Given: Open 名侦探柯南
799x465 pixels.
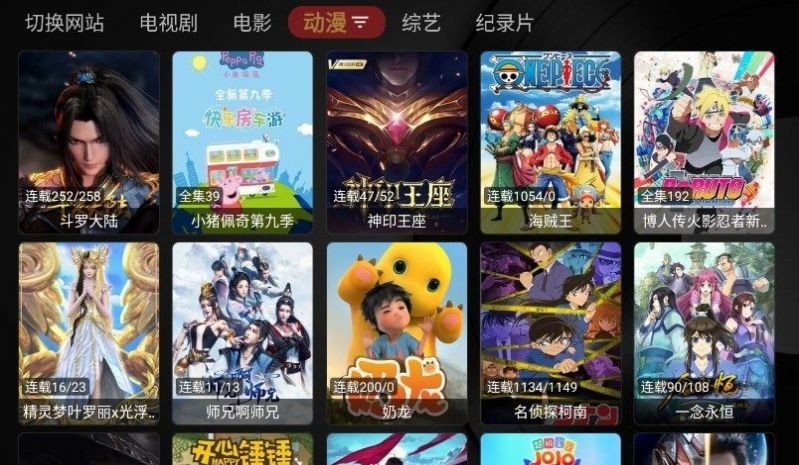Looking at the screenshot, I should click(x=550, y=330).
